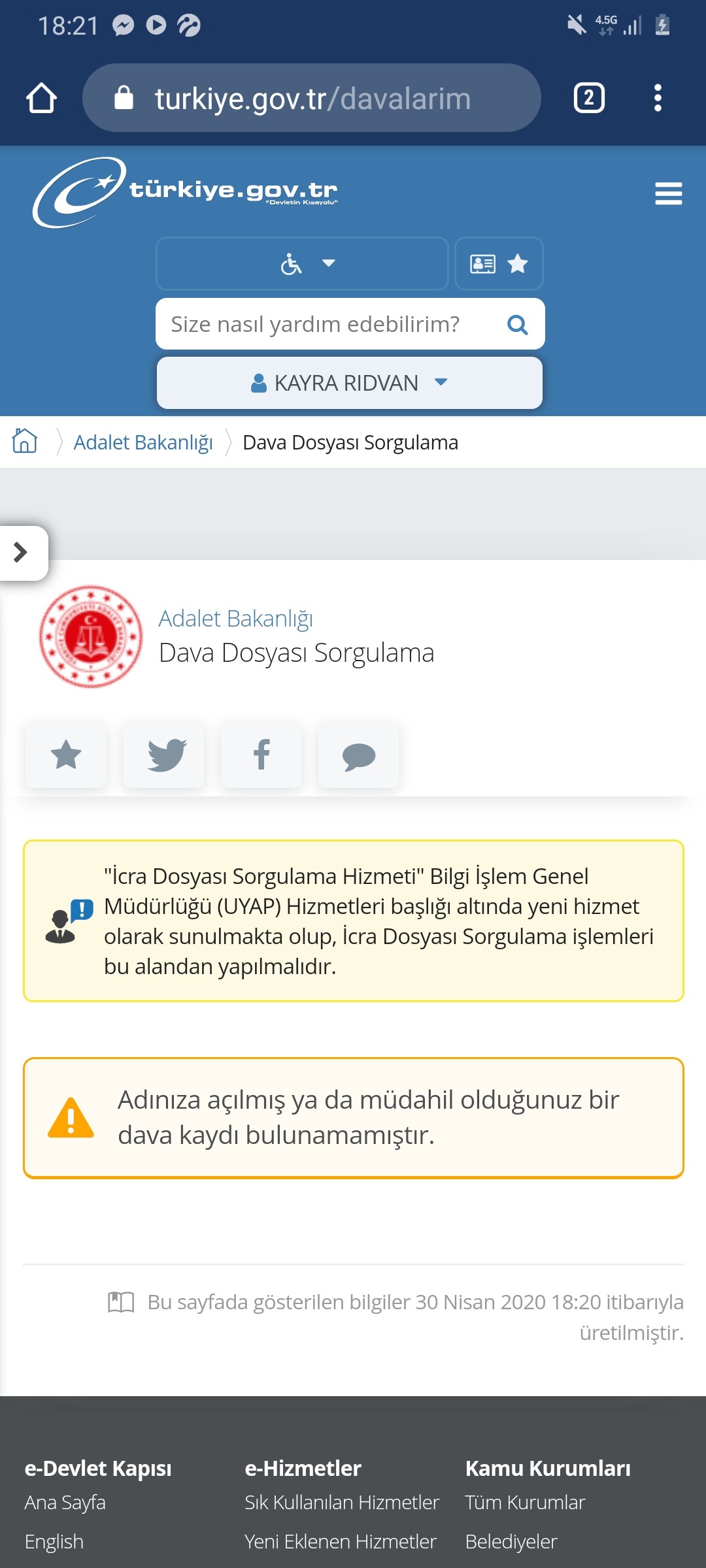
Task: Expand the accessibility options dropdown
Action: coord(303,264)
